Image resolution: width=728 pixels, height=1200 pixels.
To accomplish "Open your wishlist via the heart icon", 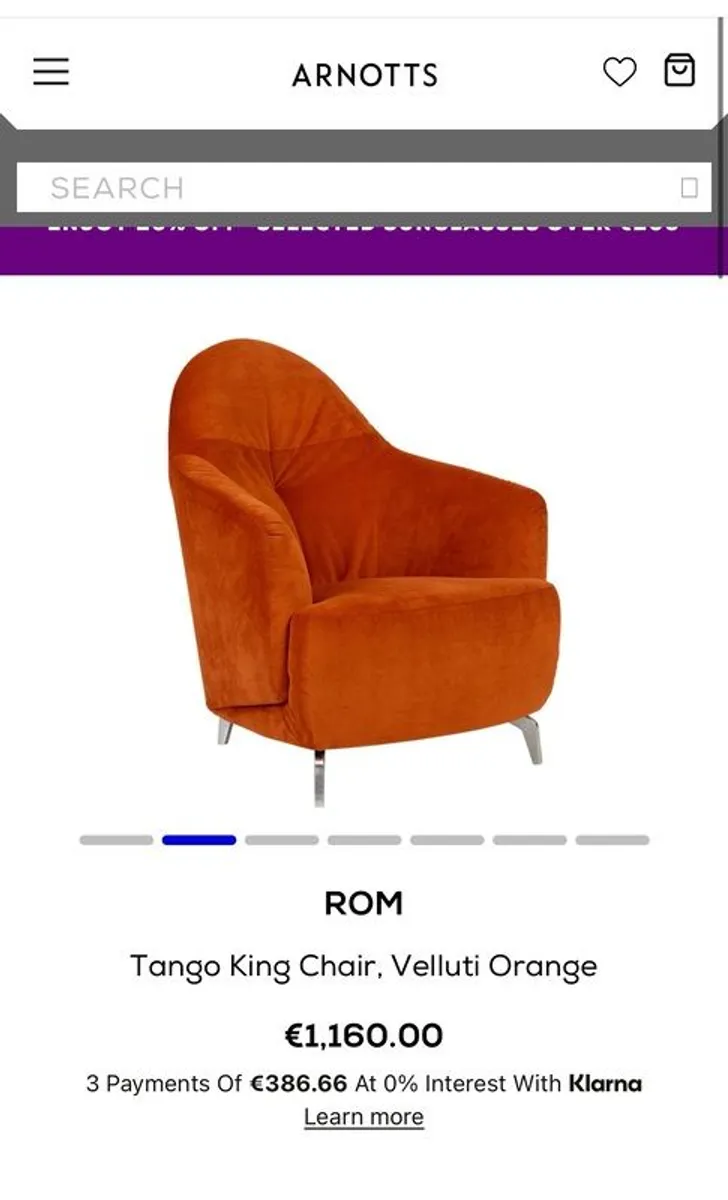I will (622, 72).
